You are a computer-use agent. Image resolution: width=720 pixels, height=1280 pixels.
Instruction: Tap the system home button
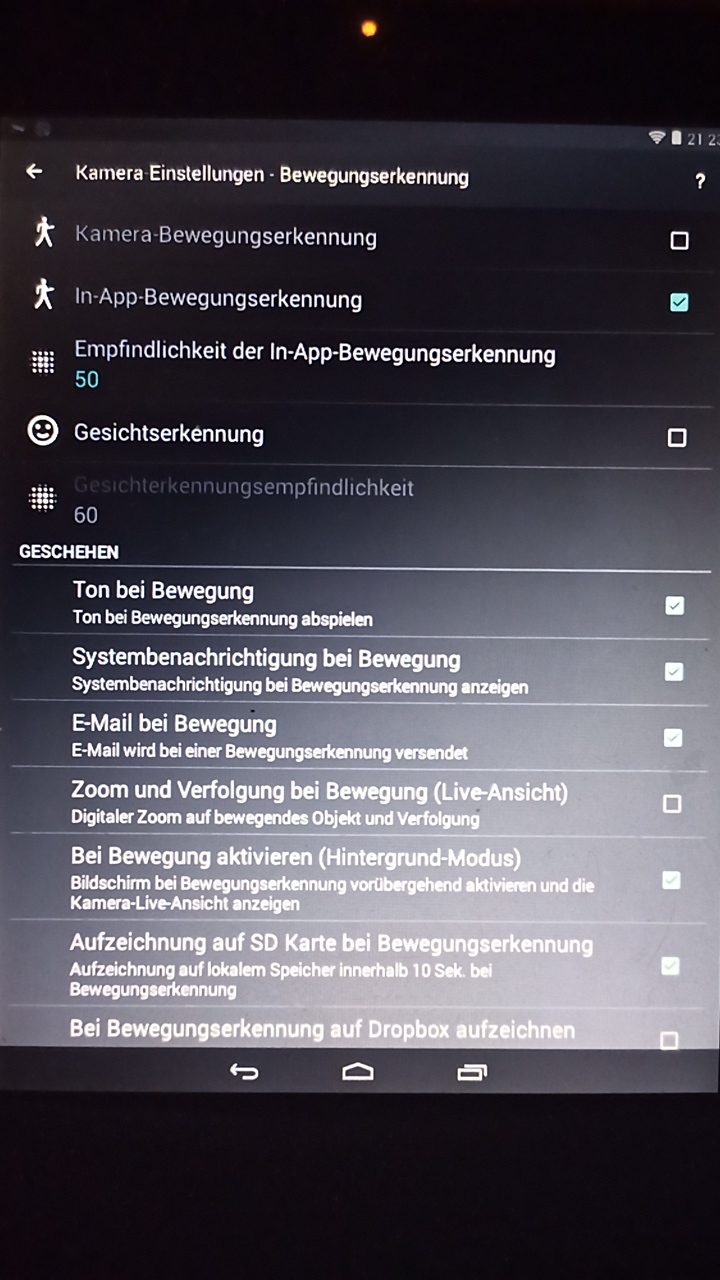(x=357, y=1072)
